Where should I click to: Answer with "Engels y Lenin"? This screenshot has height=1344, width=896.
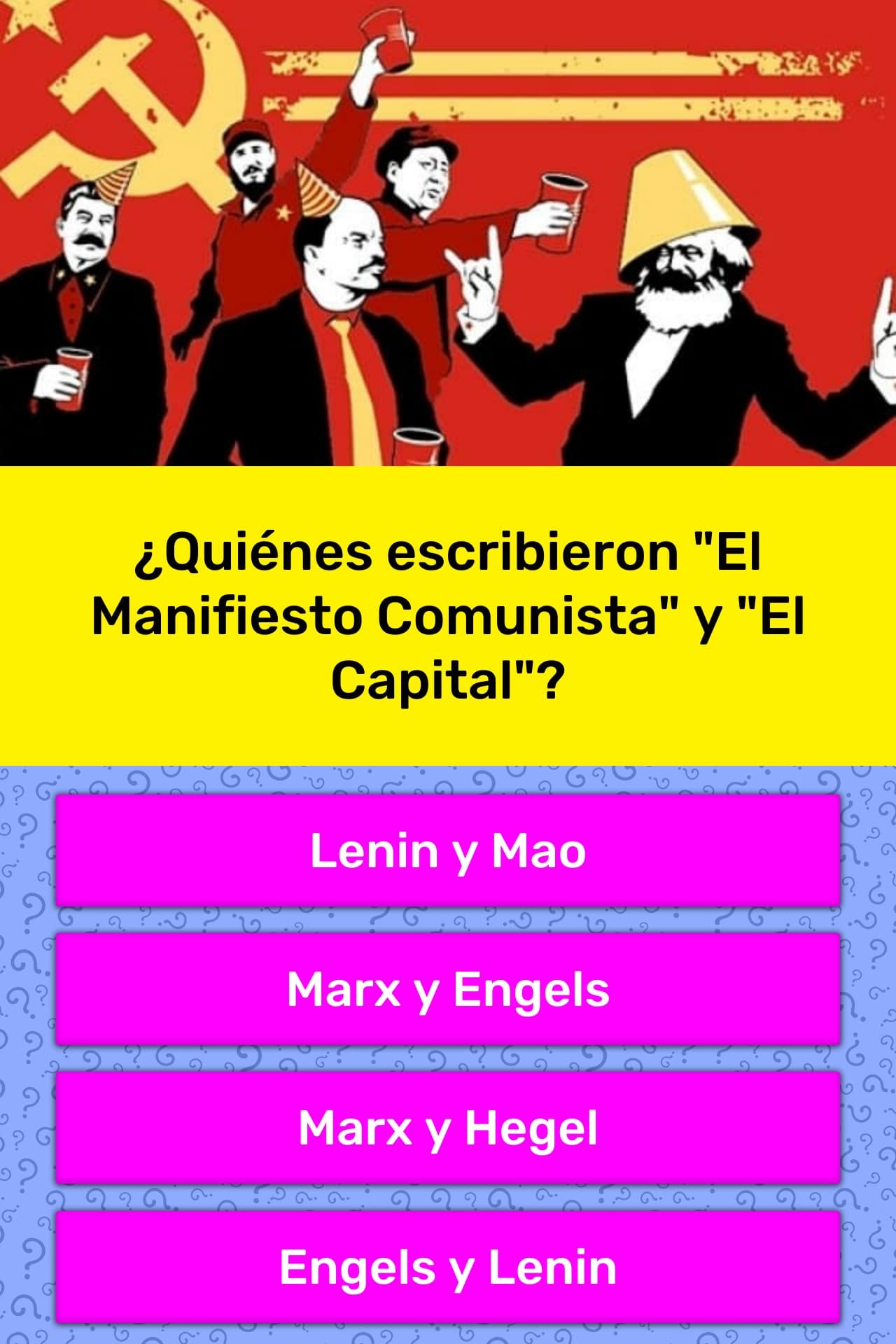448,1266
